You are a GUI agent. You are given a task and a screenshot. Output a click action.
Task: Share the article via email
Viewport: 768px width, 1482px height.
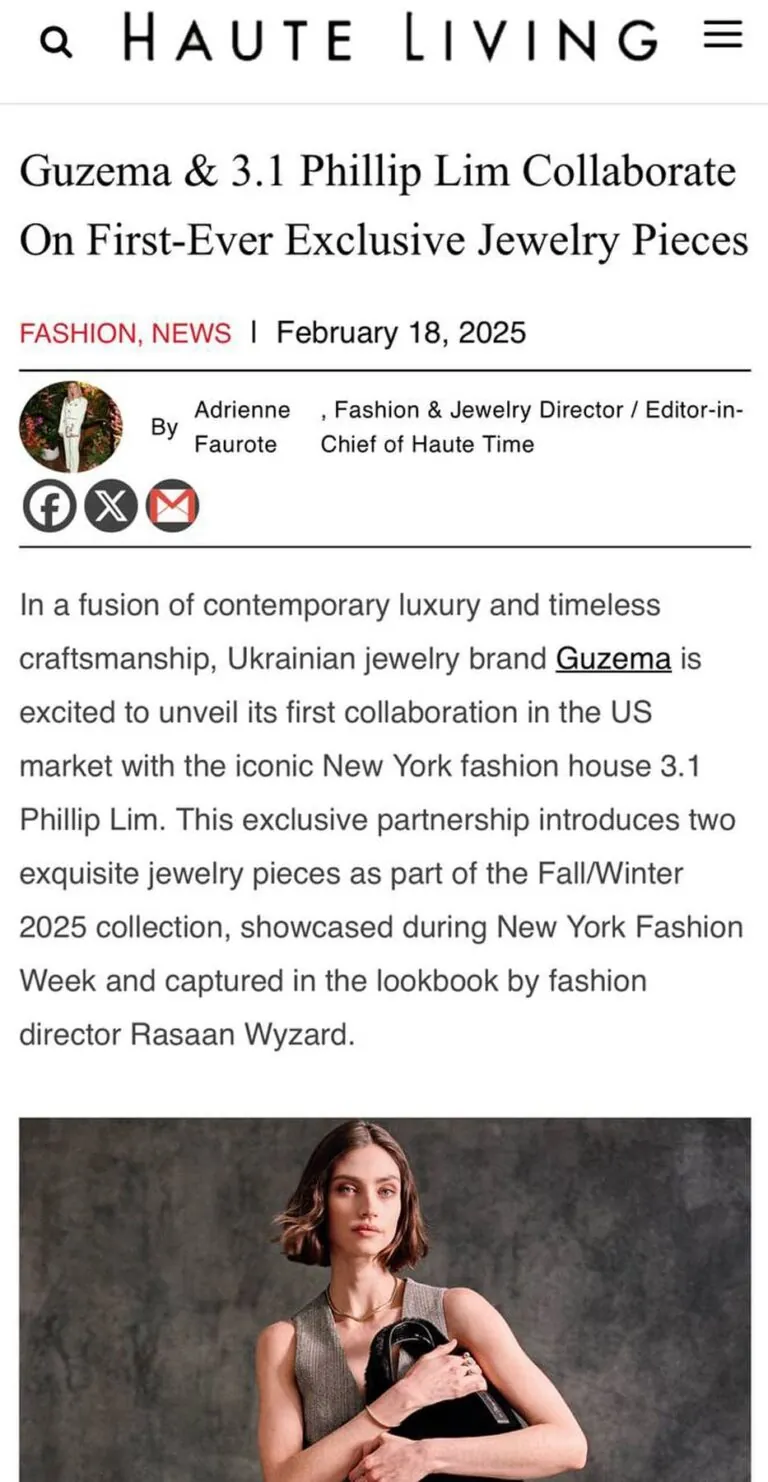point(173,506)
